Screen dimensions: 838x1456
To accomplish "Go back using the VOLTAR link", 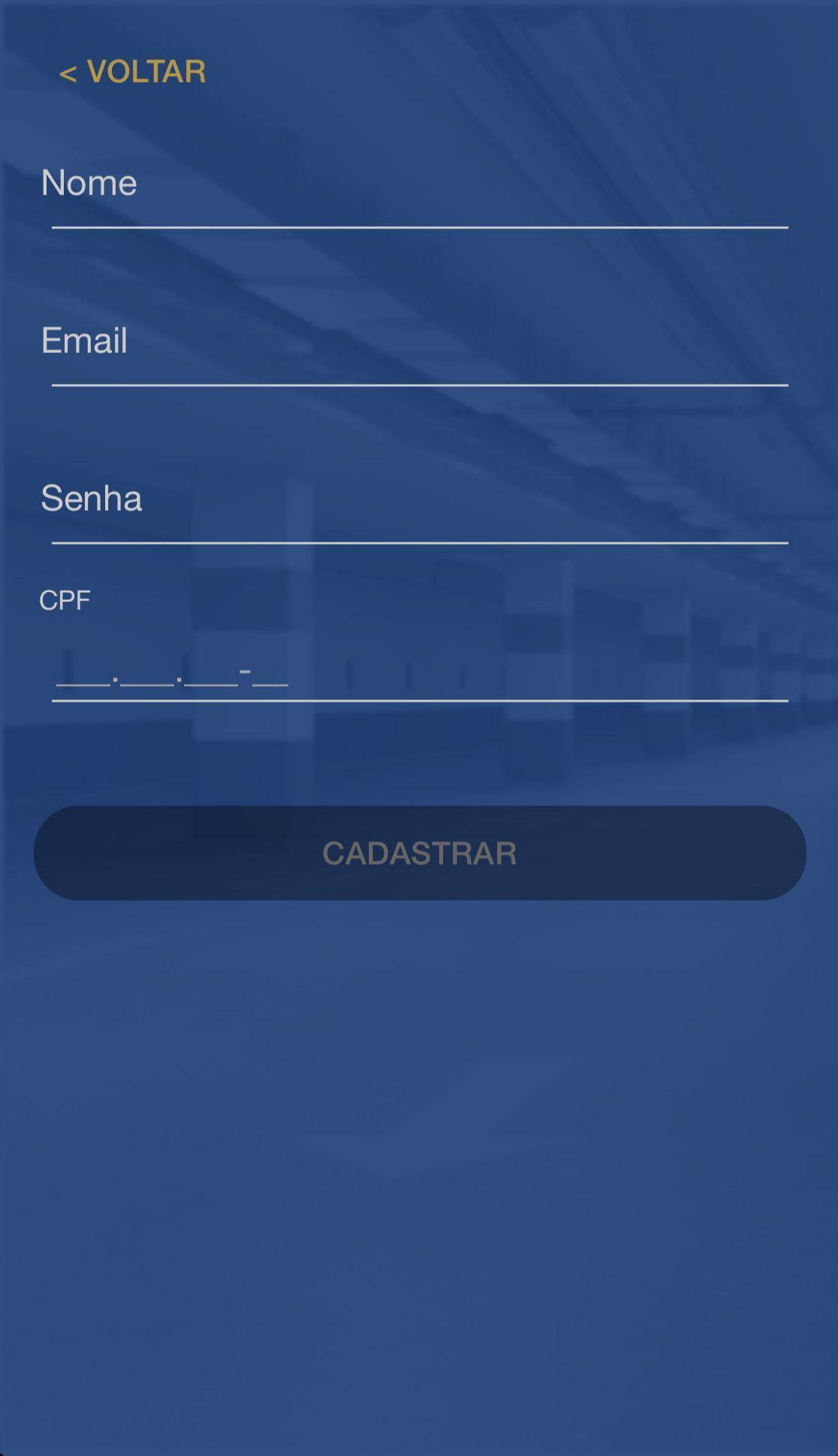I will click(132, 72).
